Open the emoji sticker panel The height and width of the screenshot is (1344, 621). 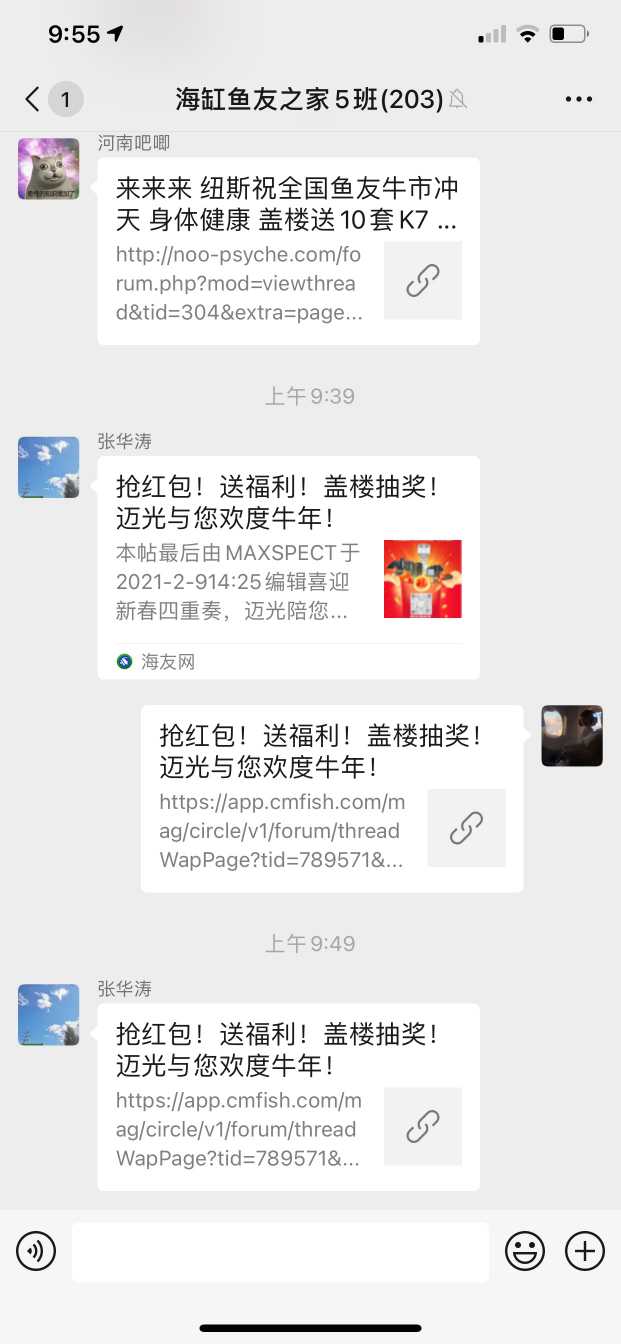525,1251
